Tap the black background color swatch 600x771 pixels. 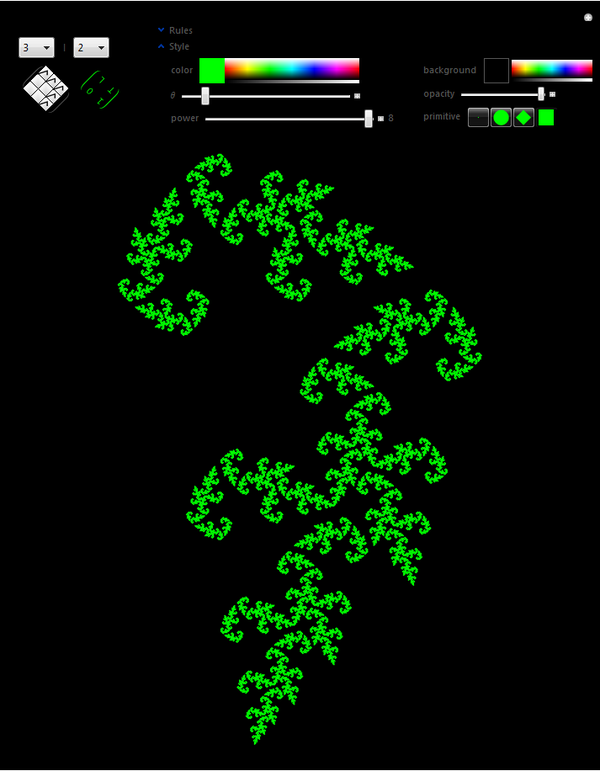coord(496,70)
